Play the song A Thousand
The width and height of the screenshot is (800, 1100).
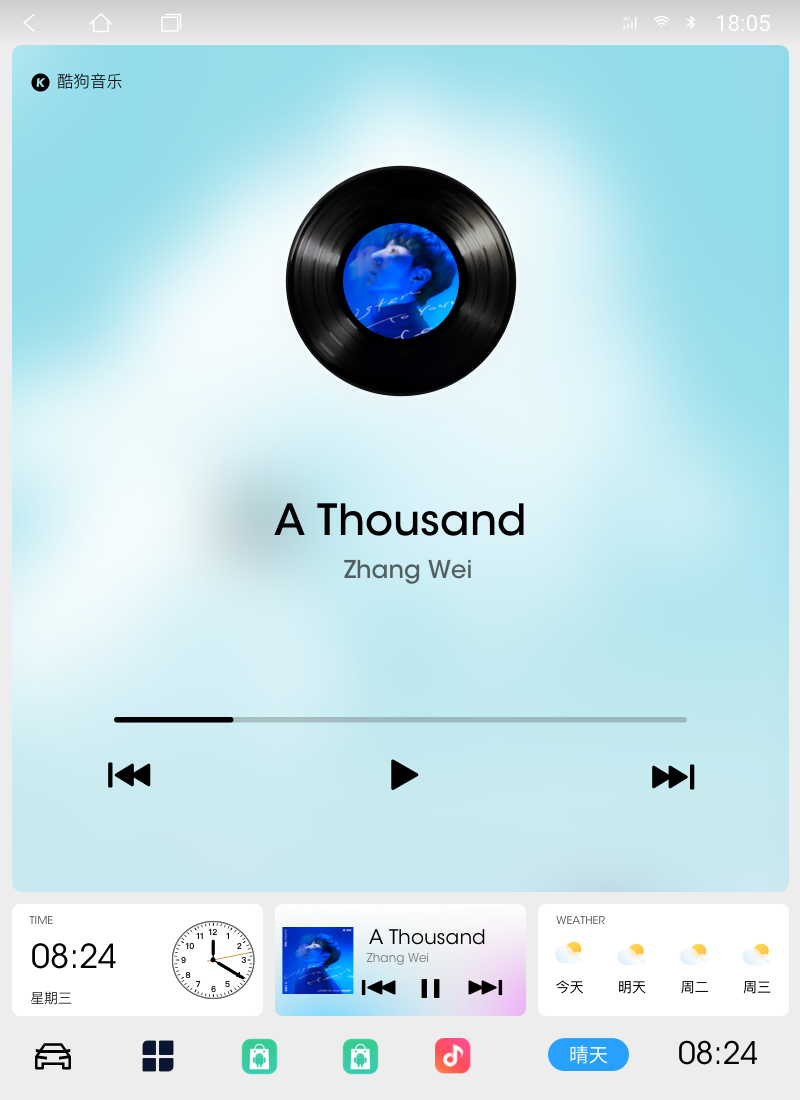[404, 775]
